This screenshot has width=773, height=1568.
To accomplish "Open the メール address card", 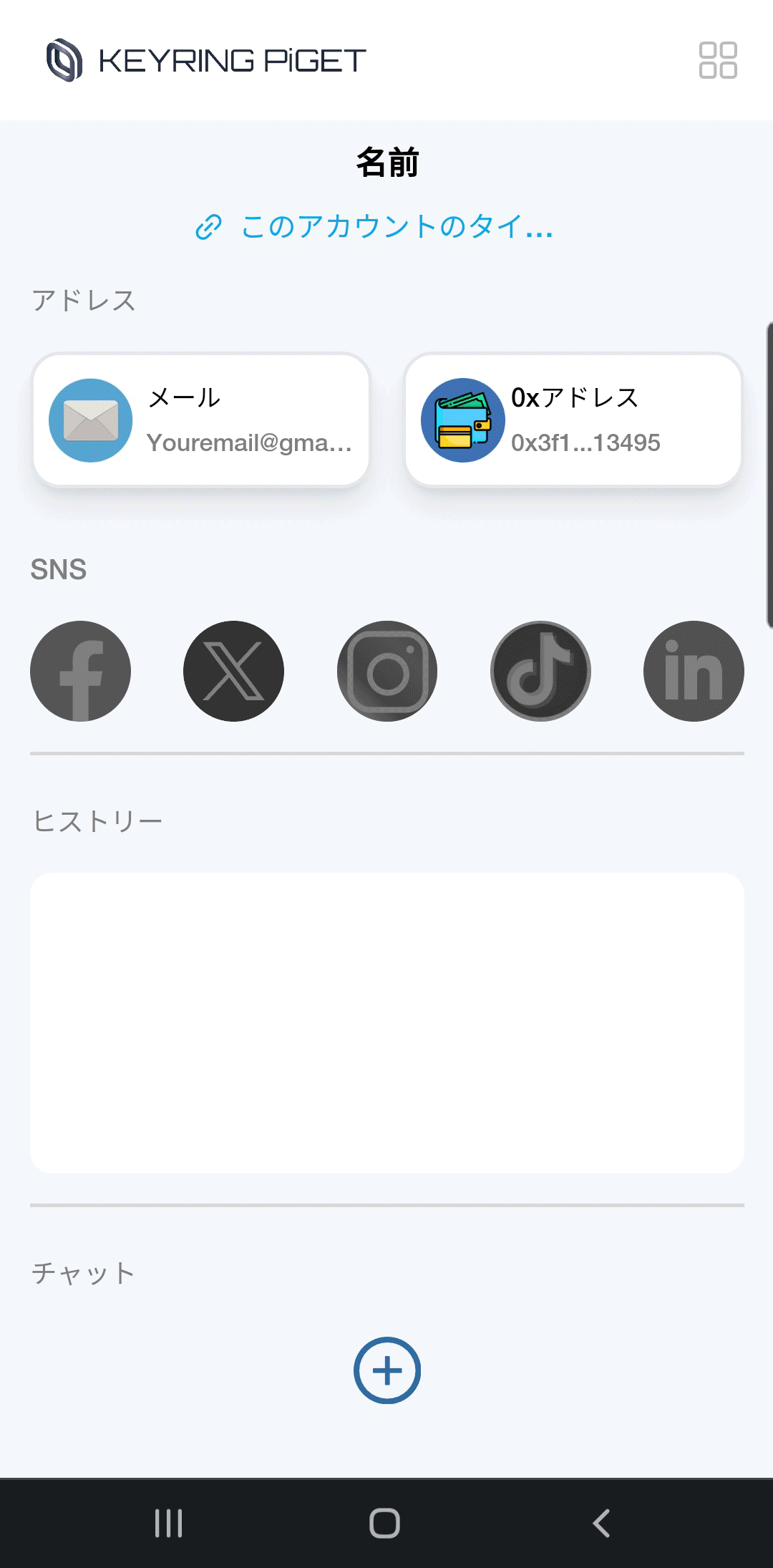I will (x=201, y=420).
